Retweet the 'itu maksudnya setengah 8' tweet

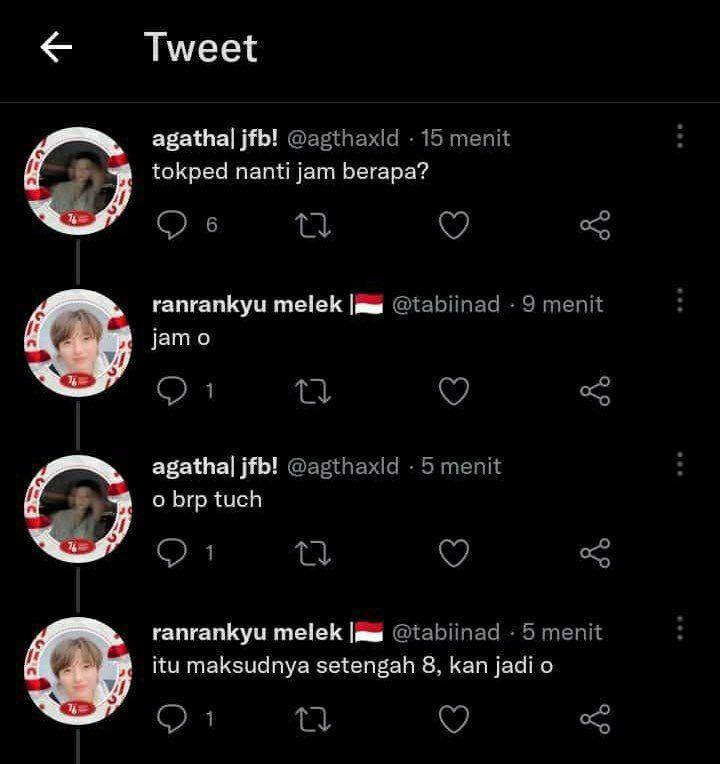(314, 718)
